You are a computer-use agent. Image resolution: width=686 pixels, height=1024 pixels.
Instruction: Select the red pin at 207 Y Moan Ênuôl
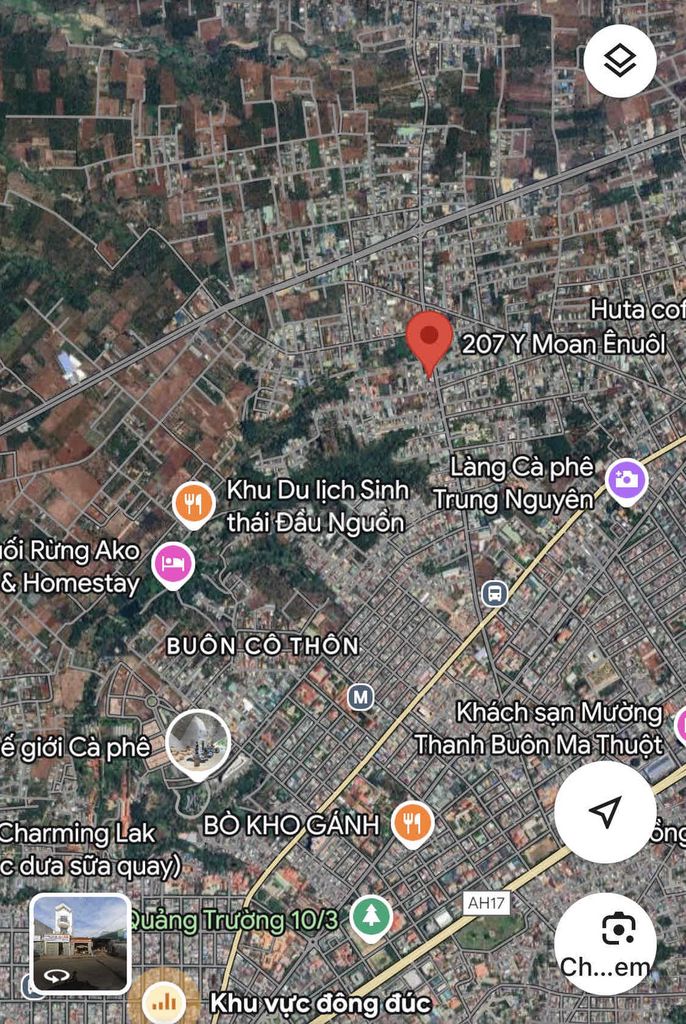430,340
